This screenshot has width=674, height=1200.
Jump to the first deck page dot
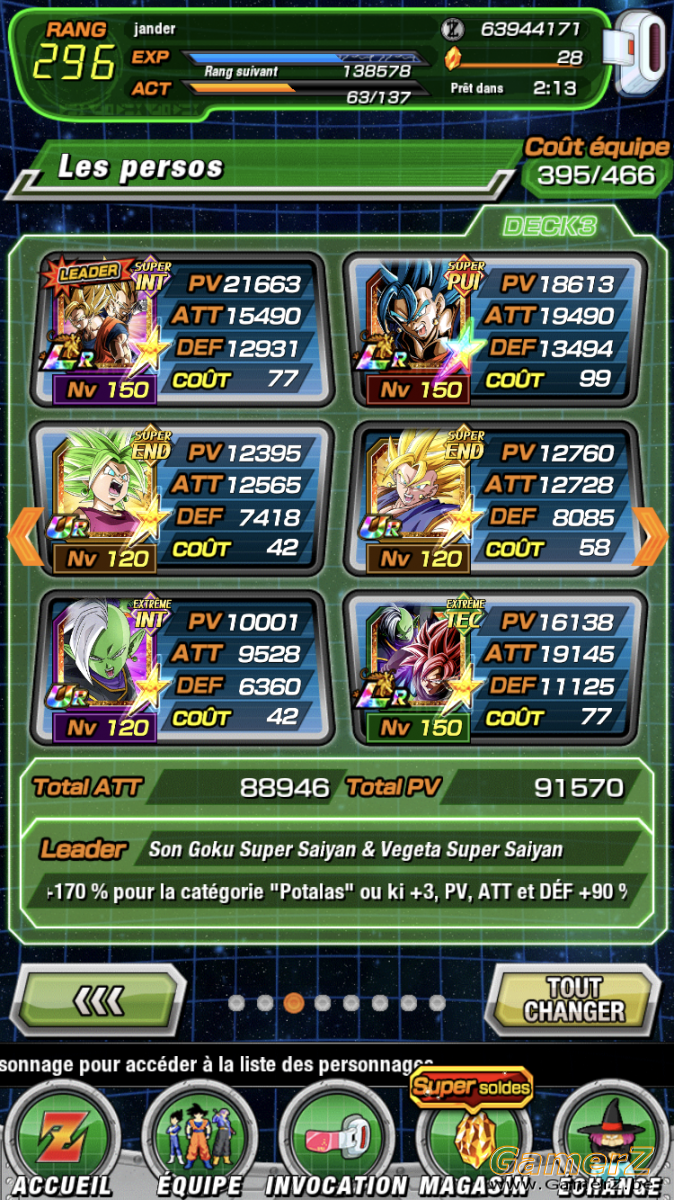tap(236, 1002)
